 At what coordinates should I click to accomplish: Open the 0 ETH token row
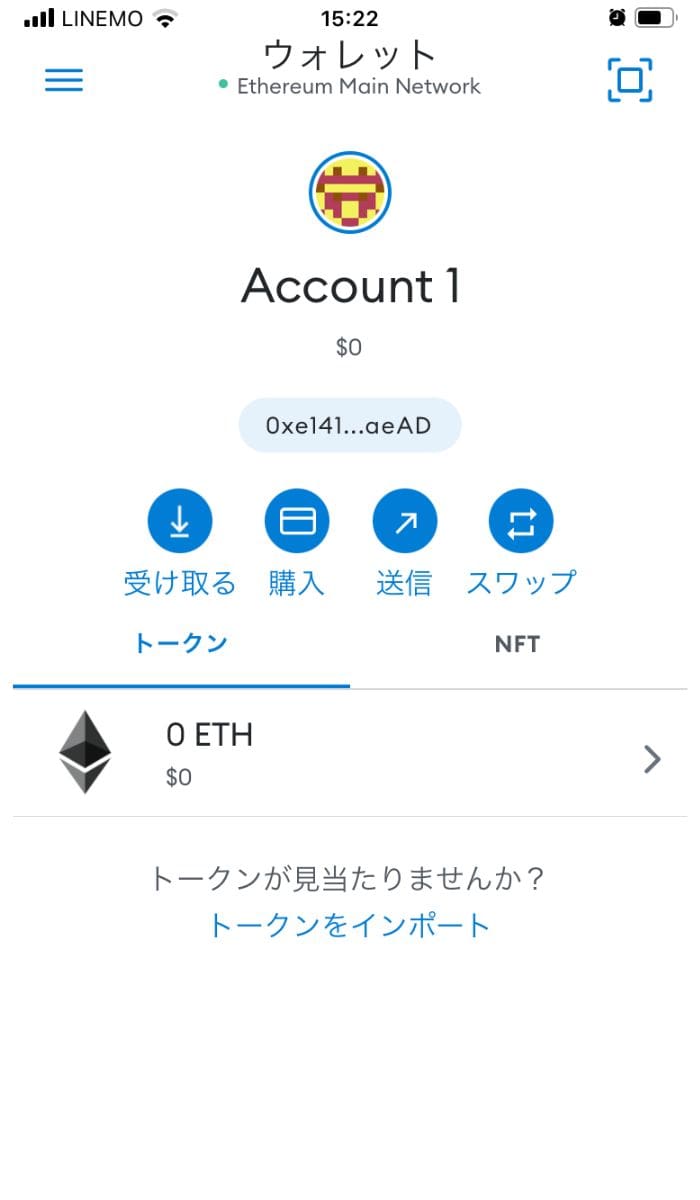pos(350,753)
